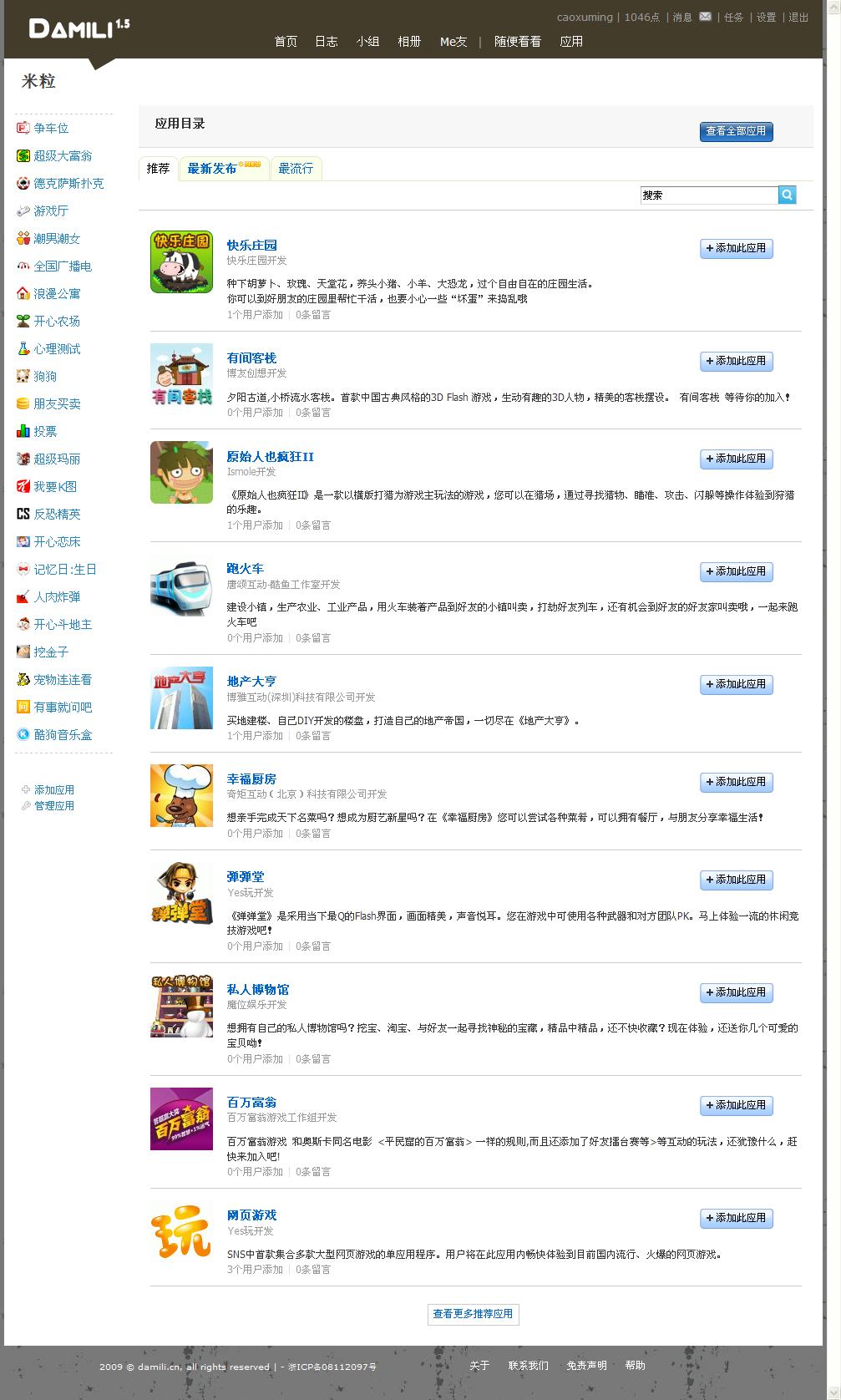
Task: Select 超级大富翁 in the sidebar
Action: [x=63, y=155]
